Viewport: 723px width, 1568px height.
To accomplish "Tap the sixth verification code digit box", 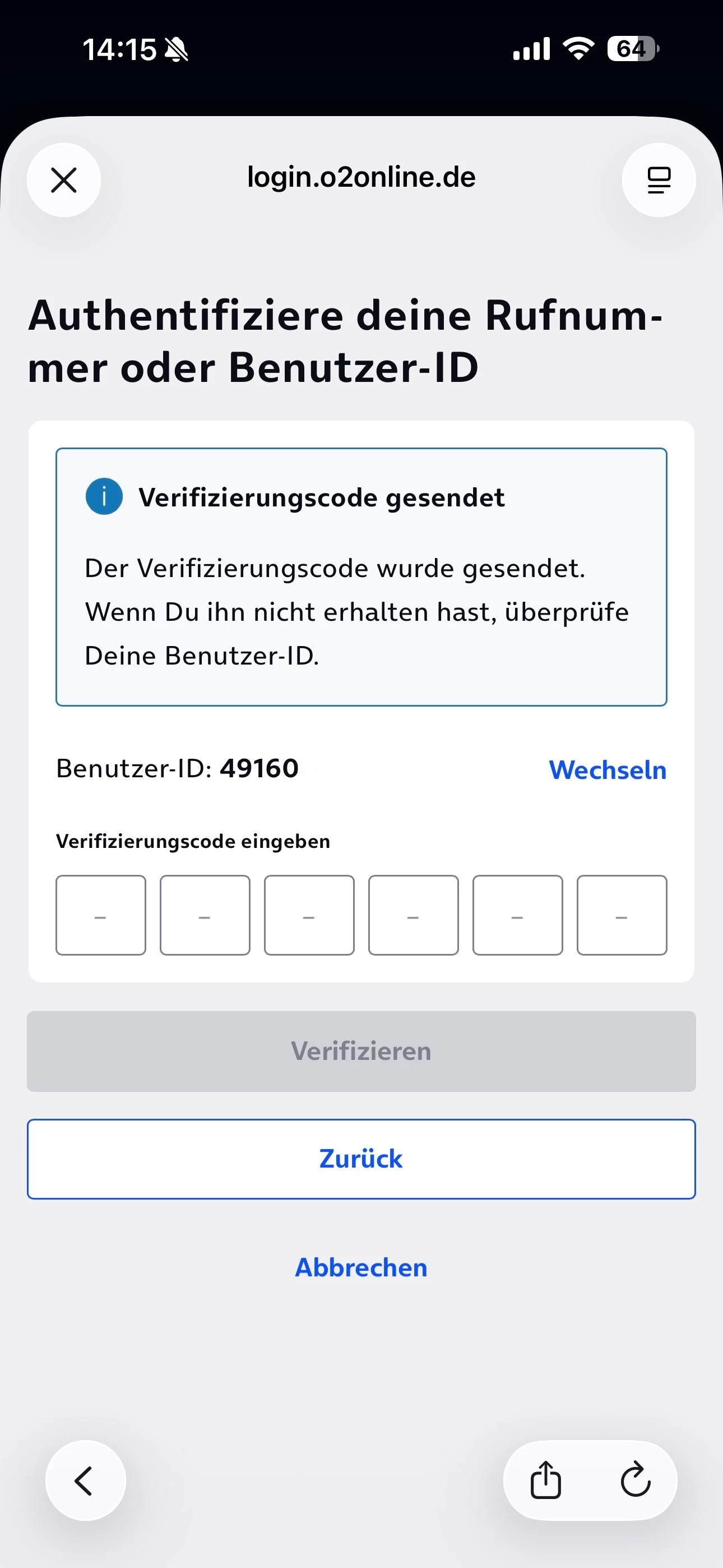I will point(622,915).
